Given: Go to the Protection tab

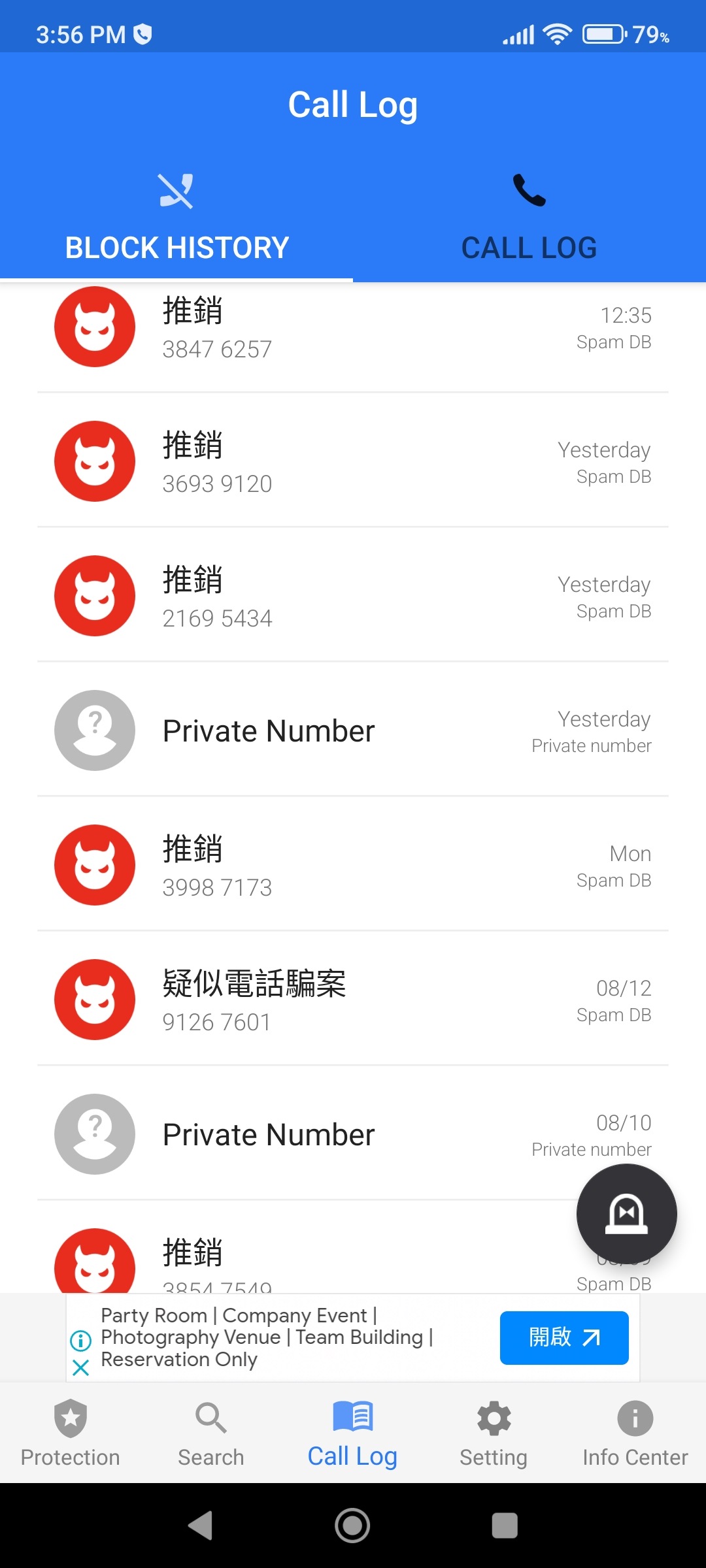Looking at the screenshot, I should point(71,1433).
